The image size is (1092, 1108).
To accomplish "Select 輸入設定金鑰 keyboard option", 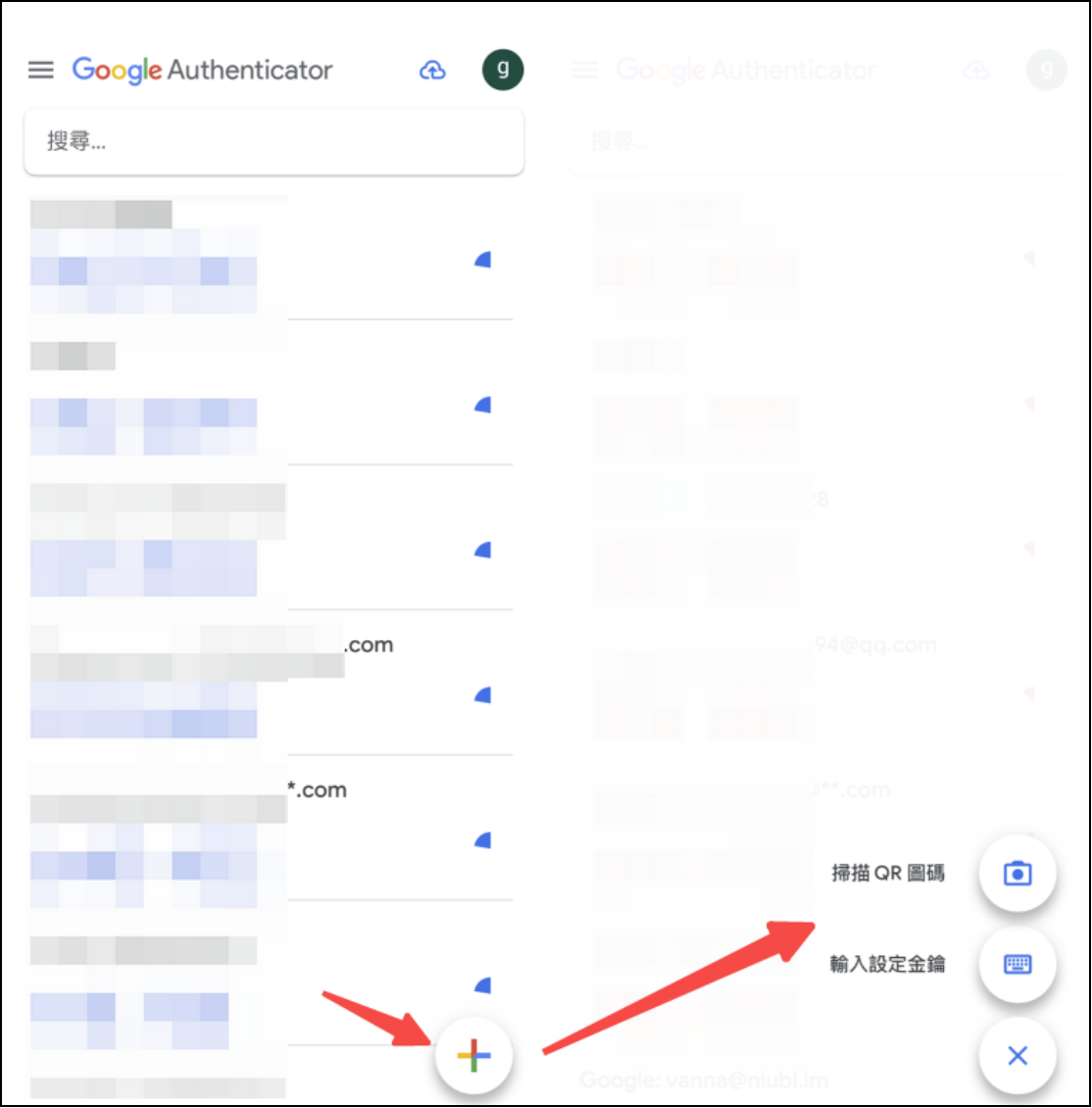I will [x=1018, y=964].
